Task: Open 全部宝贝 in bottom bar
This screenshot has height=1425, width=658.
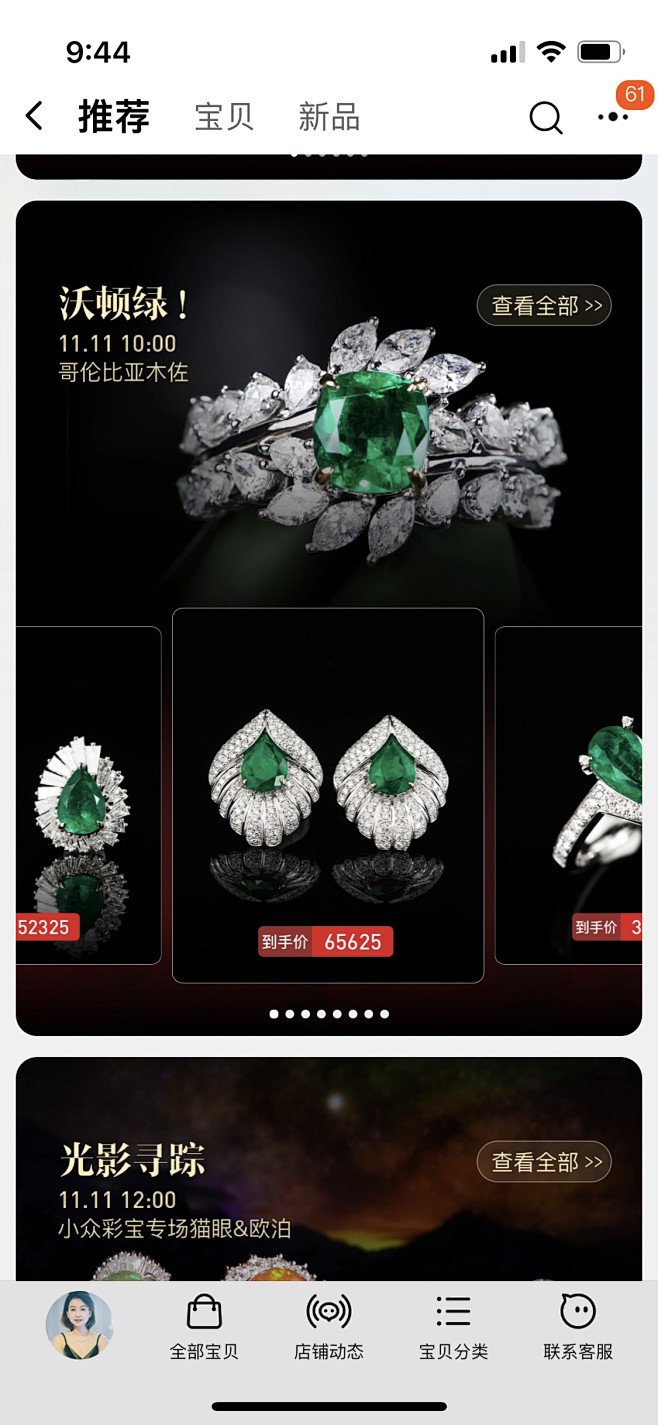Action: [204, 1327]
